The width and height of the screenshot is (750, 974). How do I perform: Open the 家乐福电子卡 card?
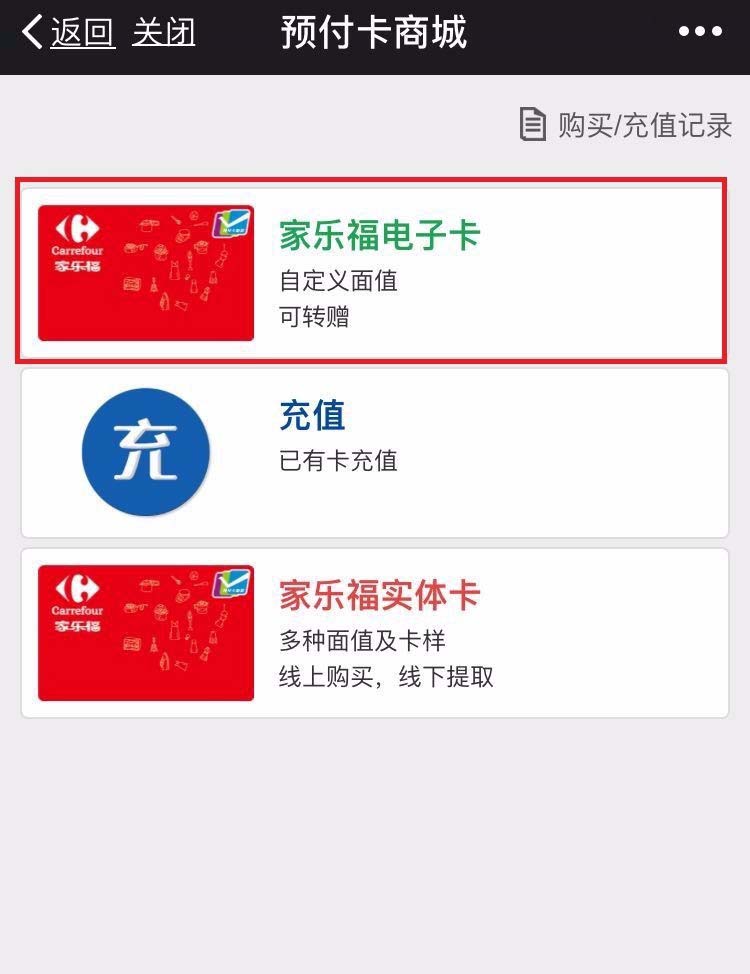pyautogui.click(x=372, y=271)
